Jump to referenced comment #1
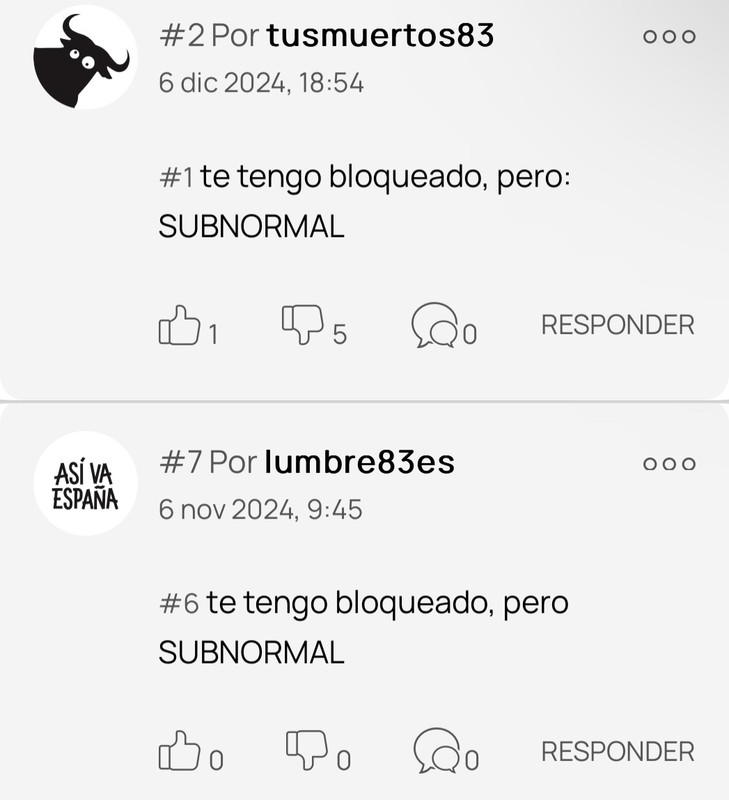This screenshot has width=729, height=800. [176, 178]
